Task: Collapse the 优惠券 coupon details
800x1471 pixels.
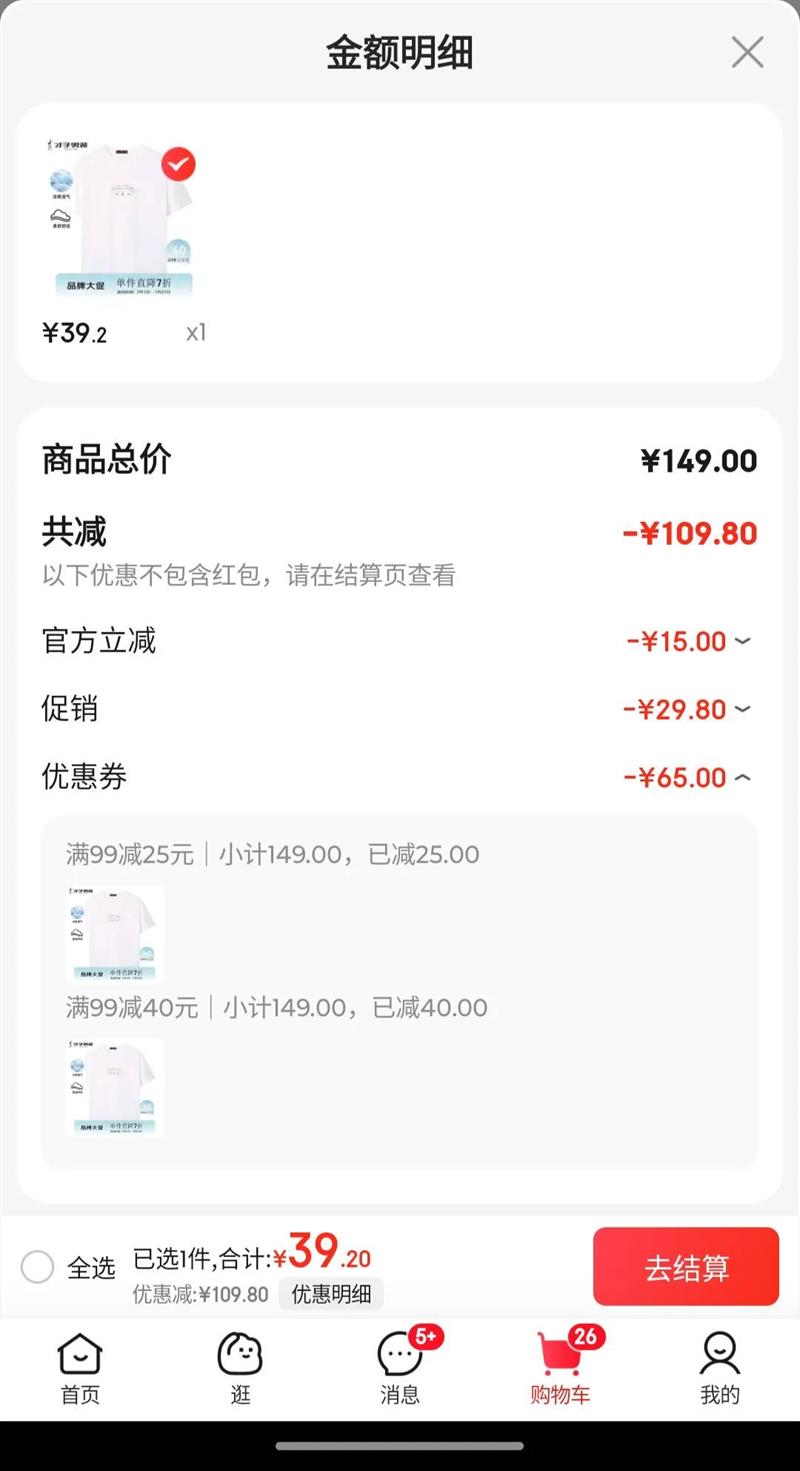Action: 742,777
